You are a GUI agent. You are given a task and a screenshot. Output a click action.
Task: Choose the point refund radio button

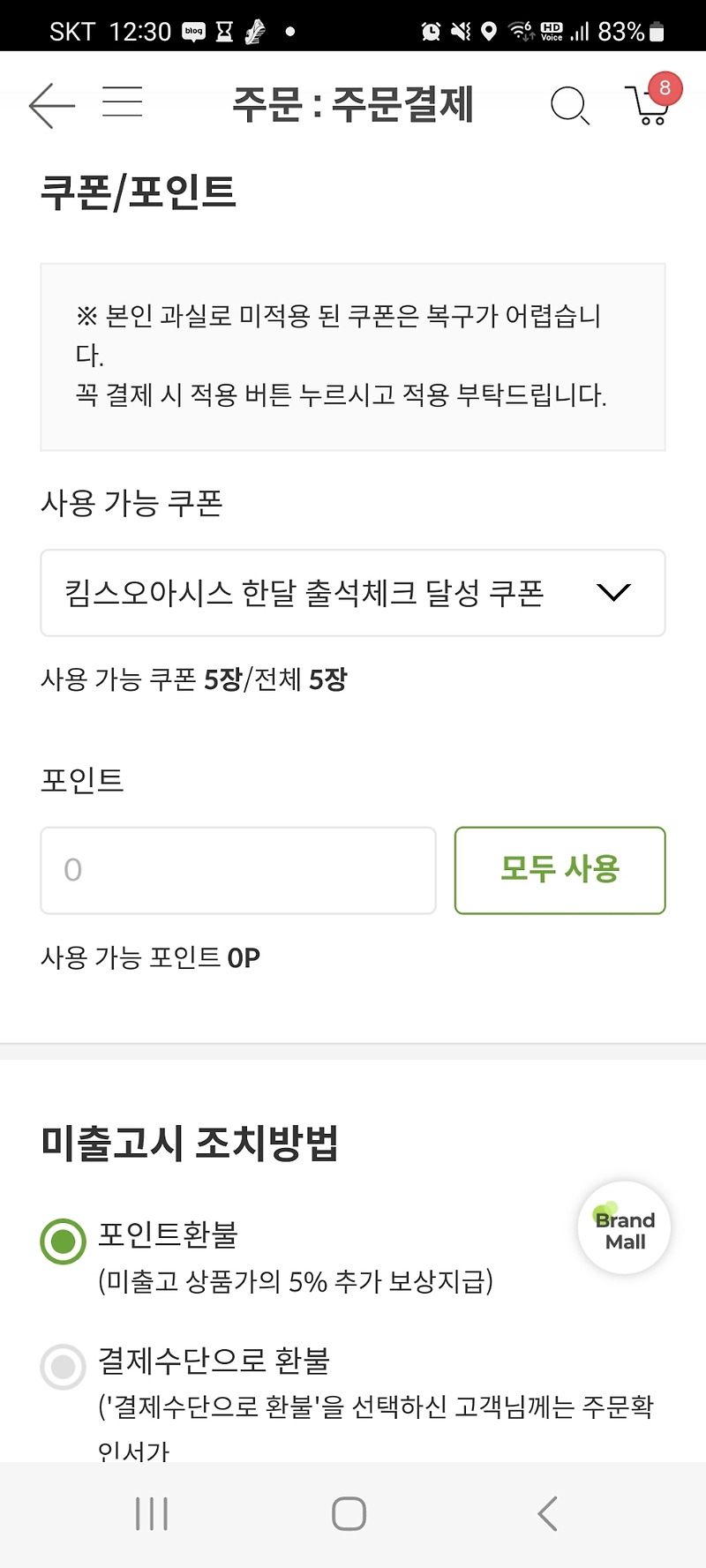click(62, 1238)
